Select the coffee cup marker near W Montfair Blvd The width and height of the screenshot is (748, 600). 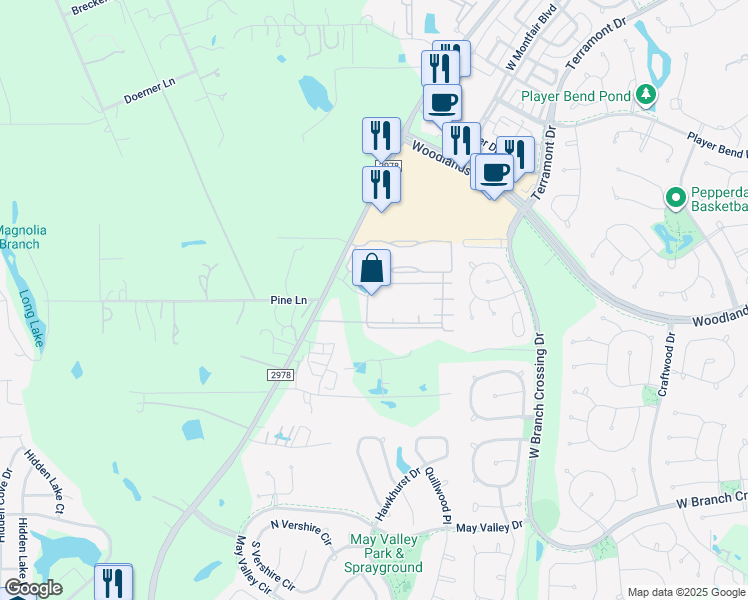point(442,104)
